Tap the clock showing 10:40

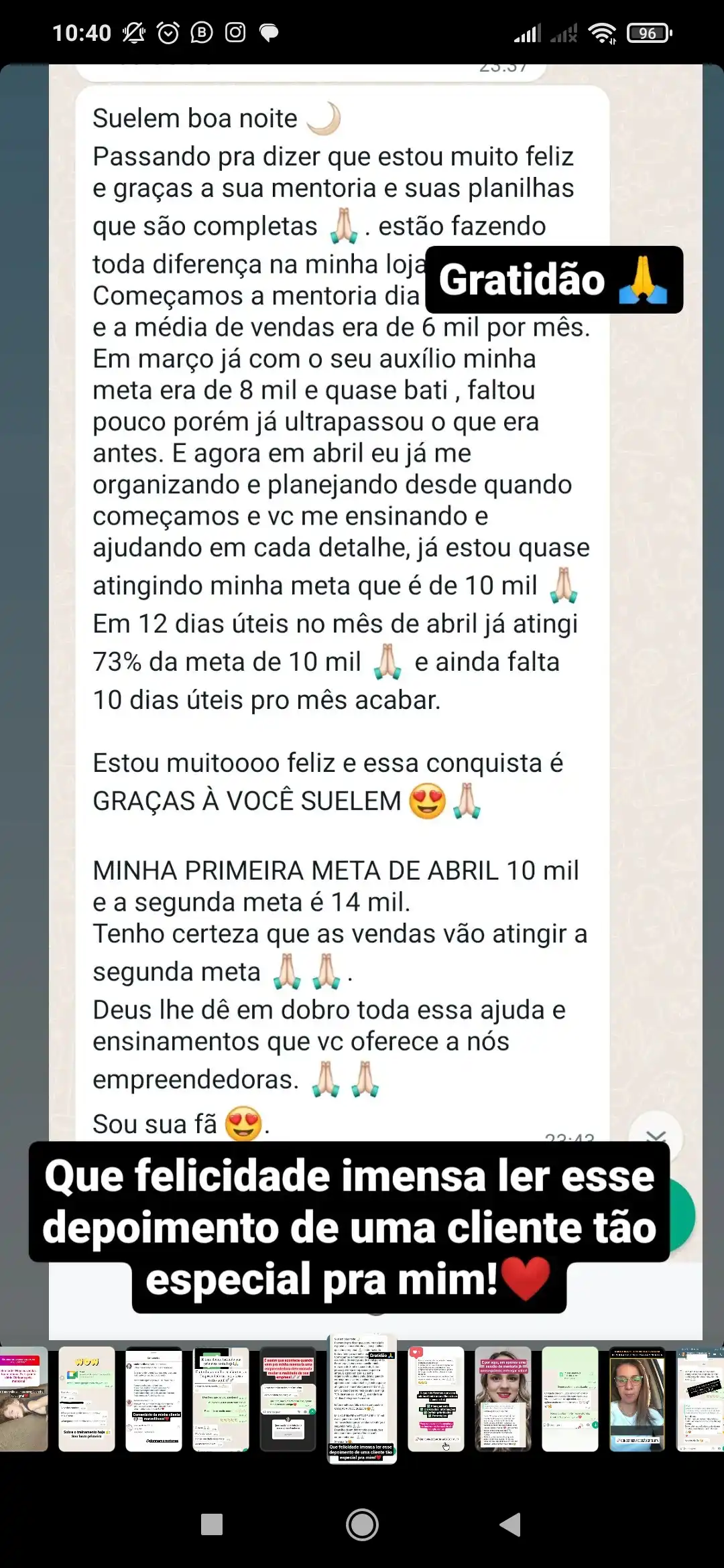[x=82, y=32]
